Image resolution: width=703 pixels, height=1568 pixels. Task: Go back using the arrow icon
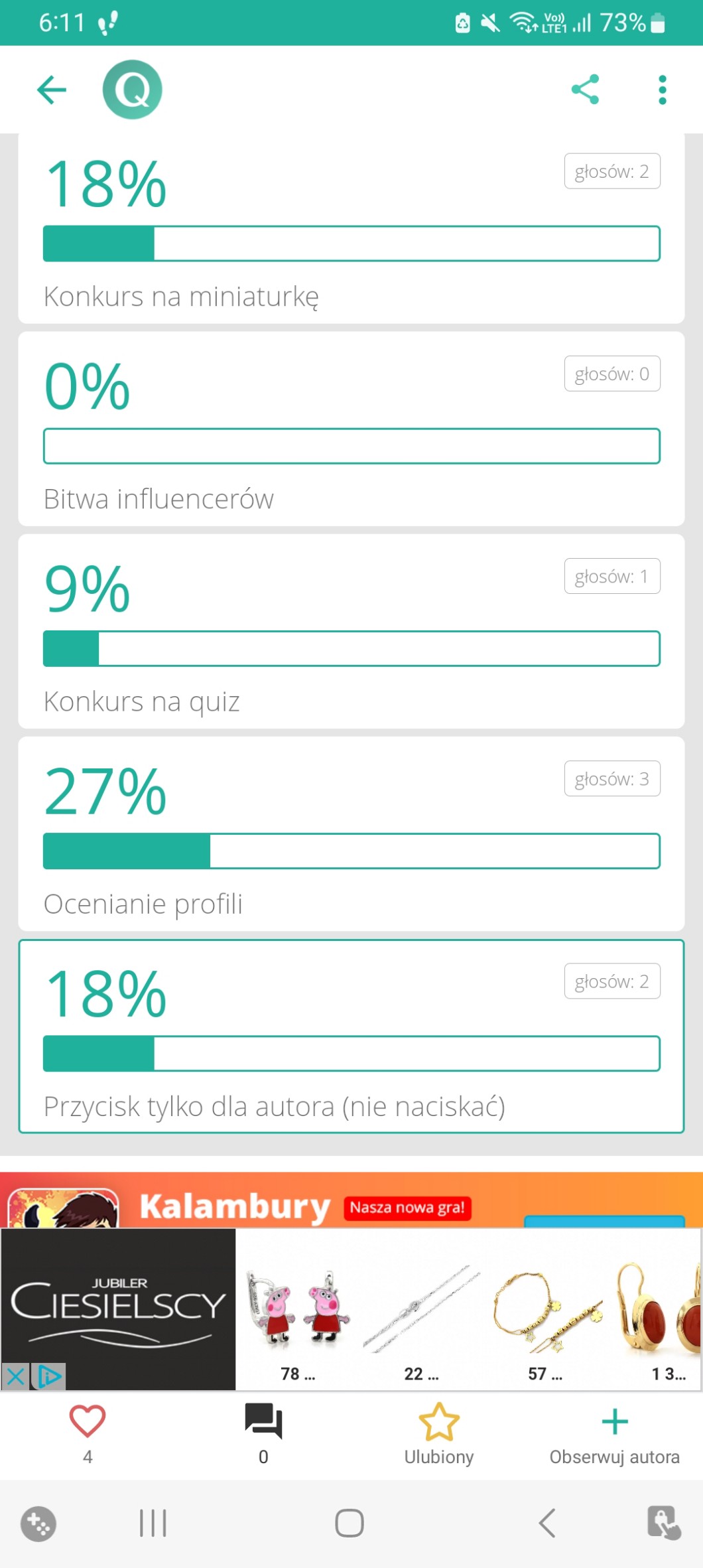pos(52,90)
